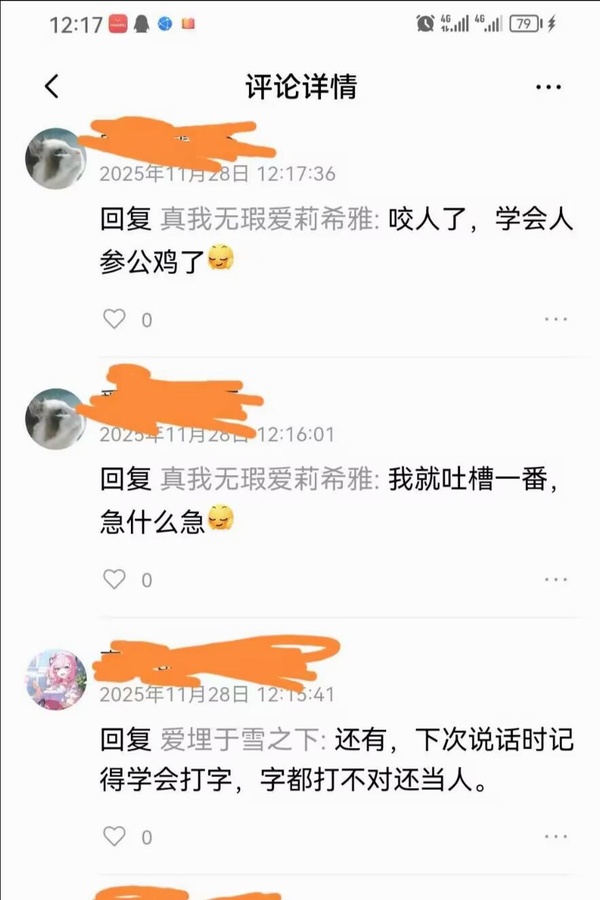
Task: Open more options for "我就吐槽一番" comment
Action: [x=556, y=579]
